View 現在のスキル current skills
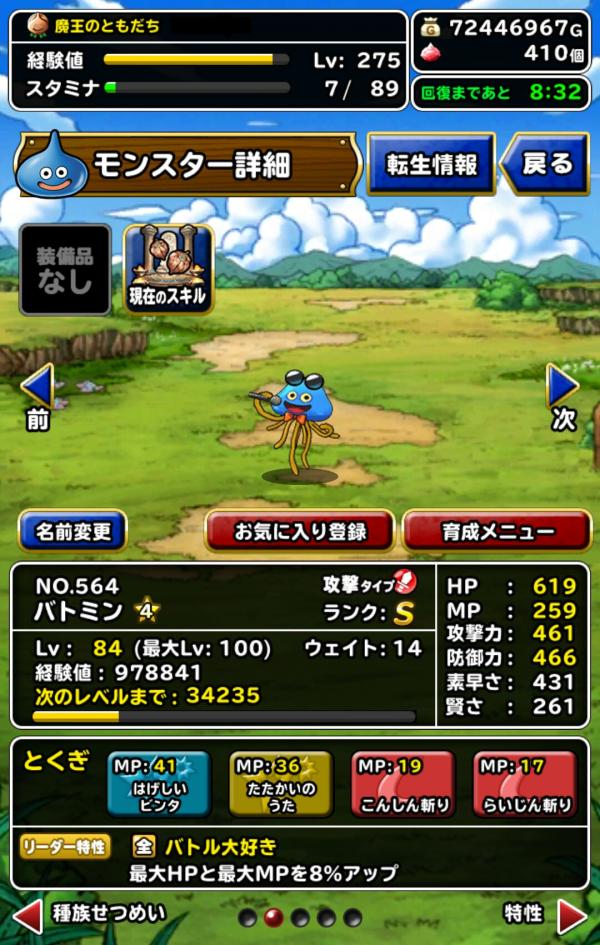 (x=168, y=268)
